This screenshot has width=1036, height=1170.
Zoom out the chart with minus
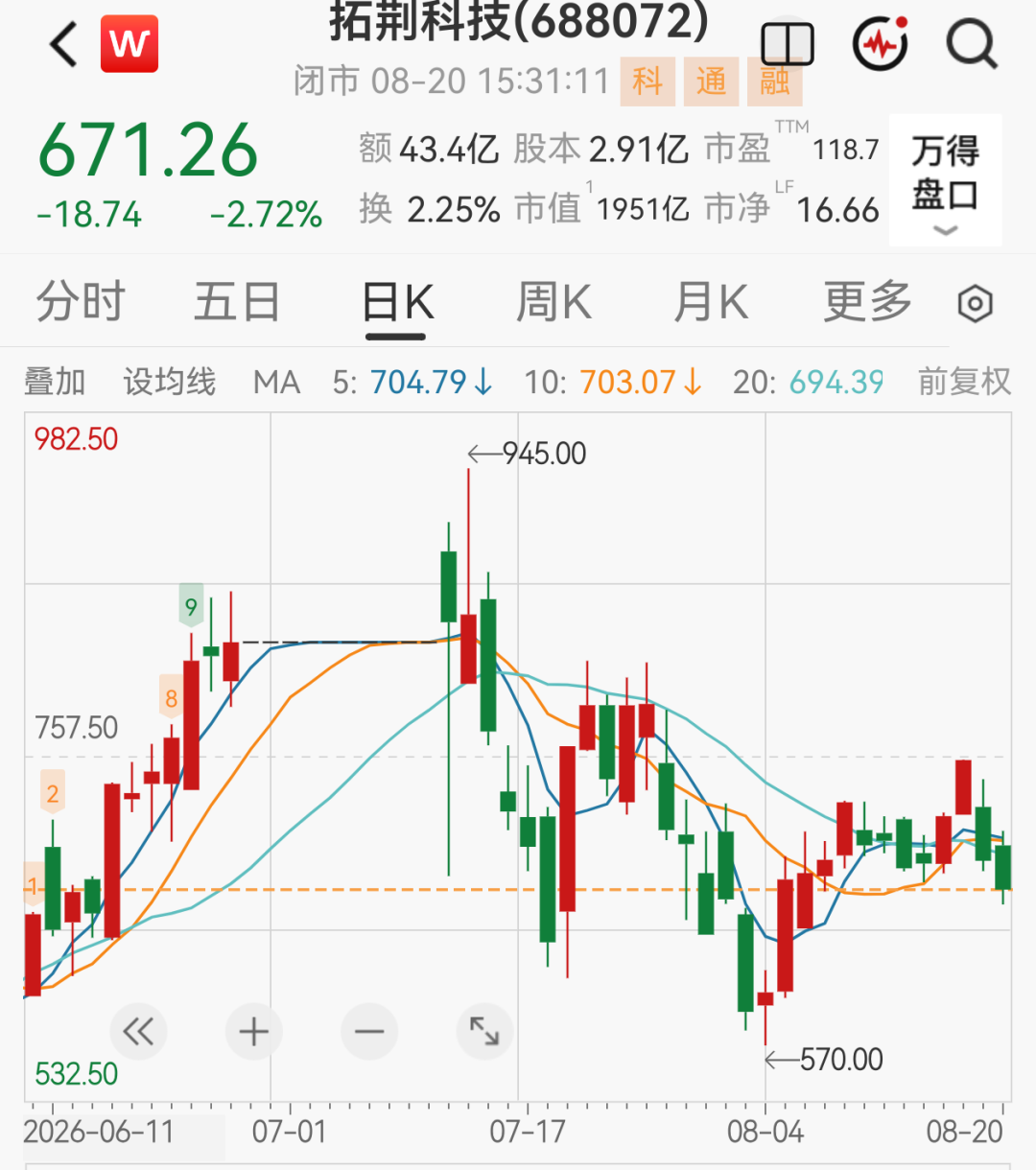(369, 1032)
